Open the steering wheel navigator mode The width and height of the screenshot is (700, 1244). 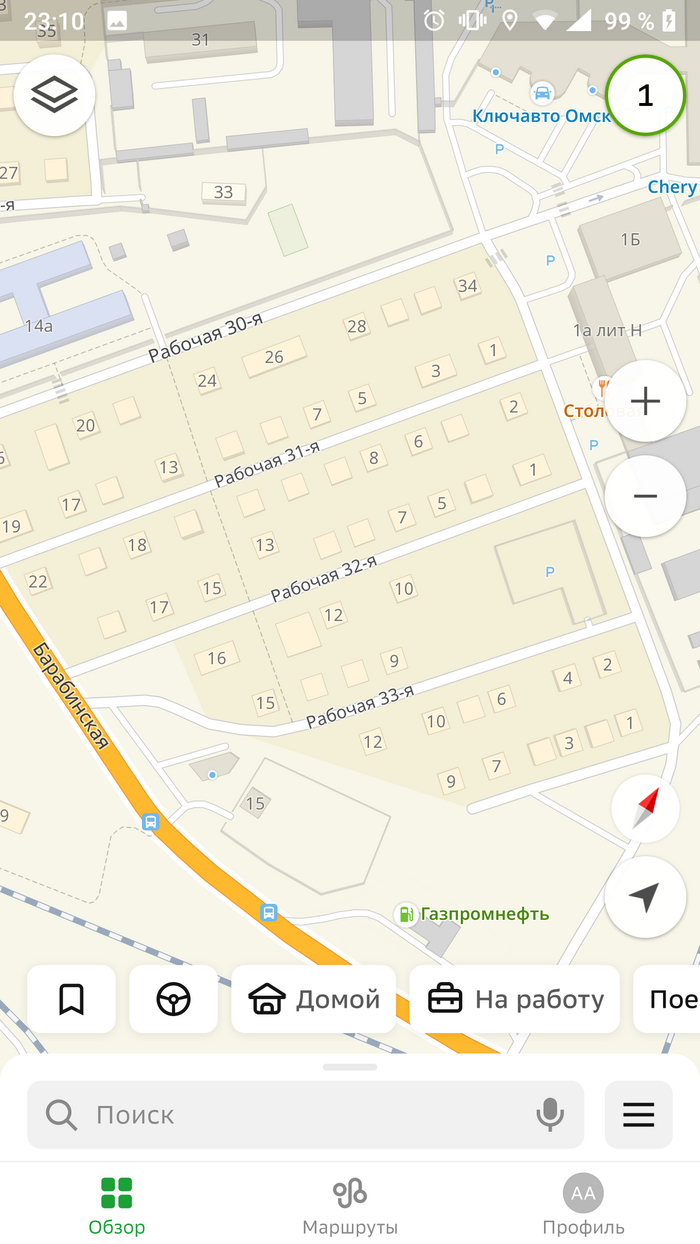click(173, 999)
